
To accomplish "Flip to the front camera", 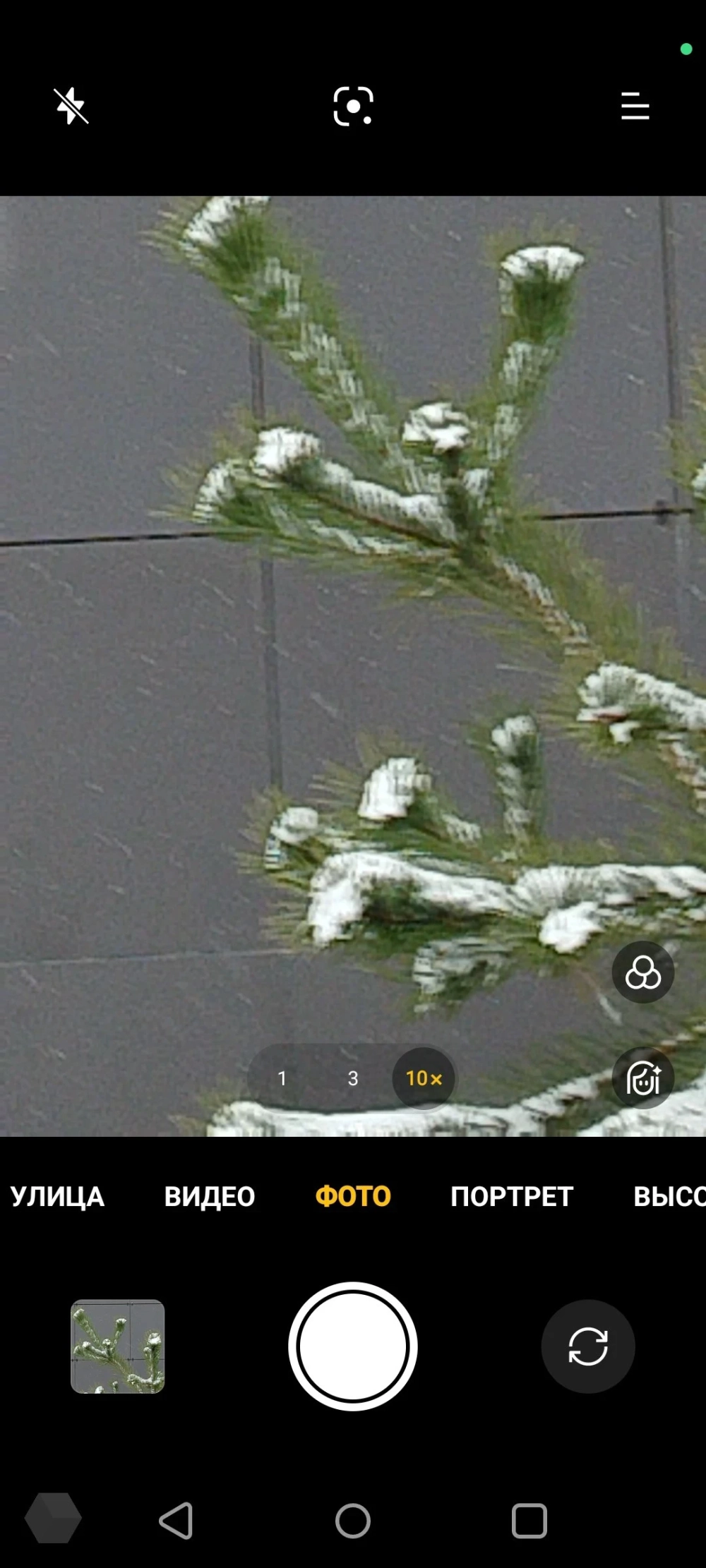I will point(588,1346).
